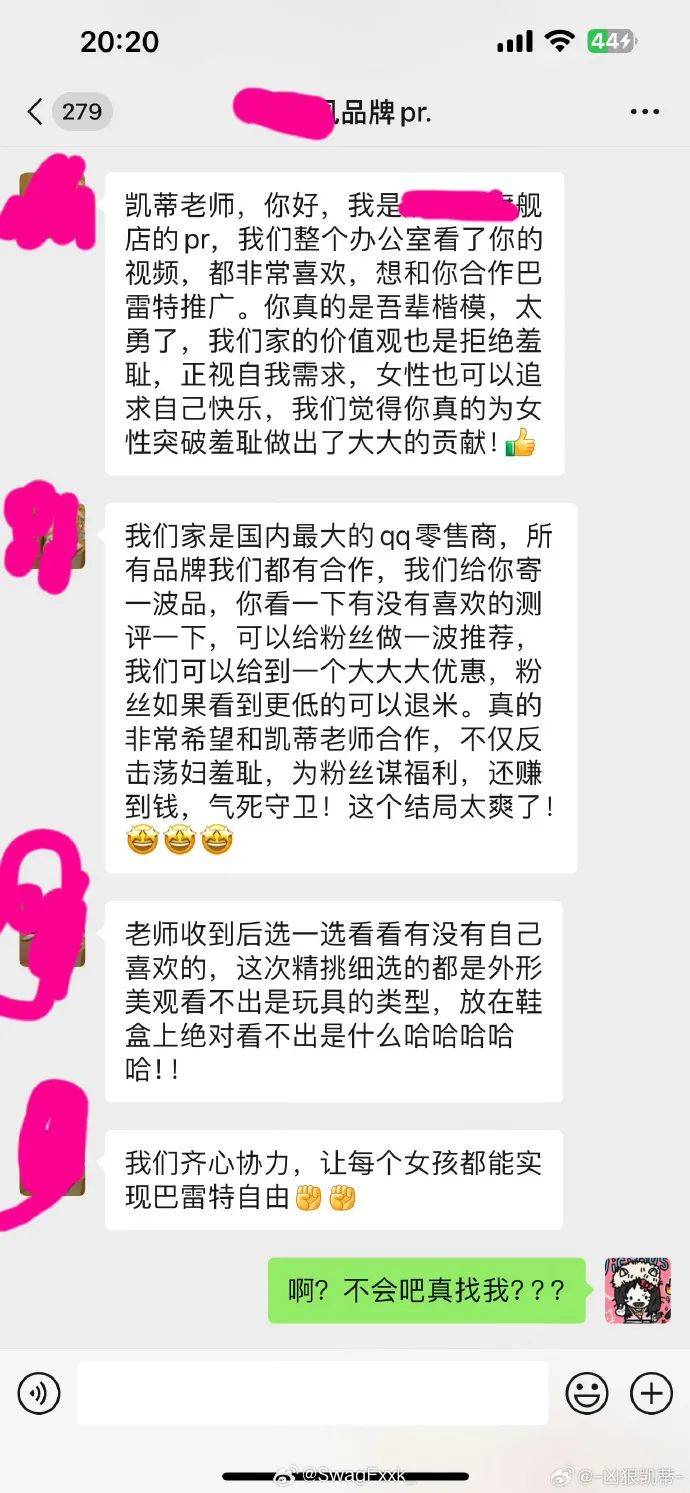Open the plus attachment menu
690x1493 pixels.
[x=650, y=1392]
